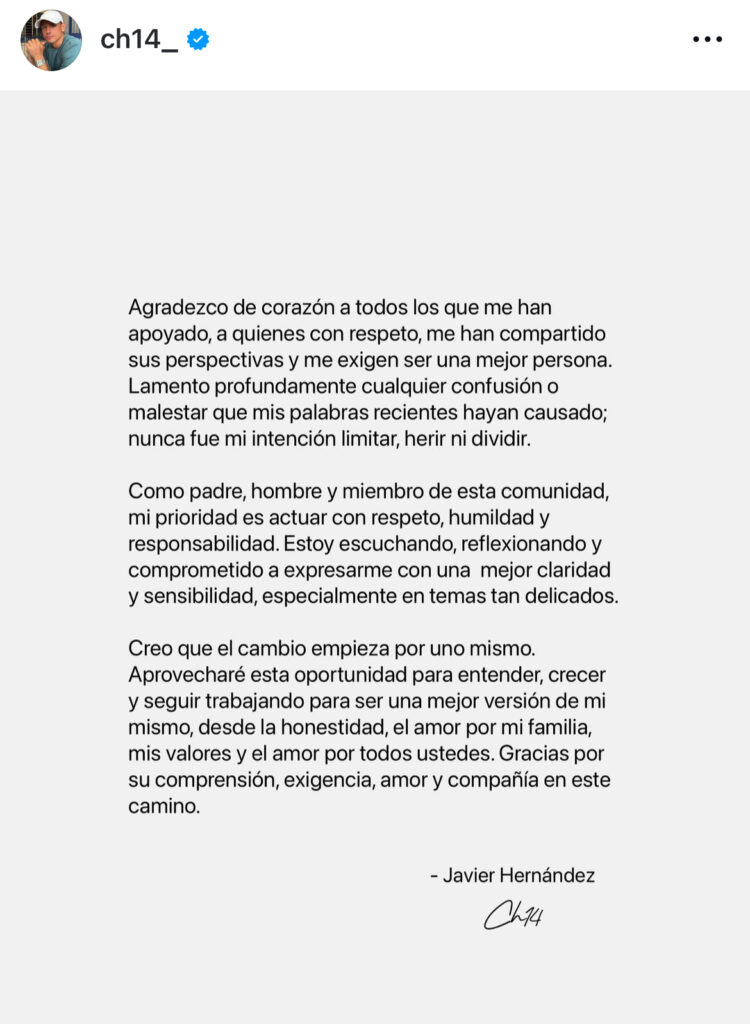This screenshot has width=750, height=1024.
Task: Tap the ch14_ username
Action: tap(139, 40)
